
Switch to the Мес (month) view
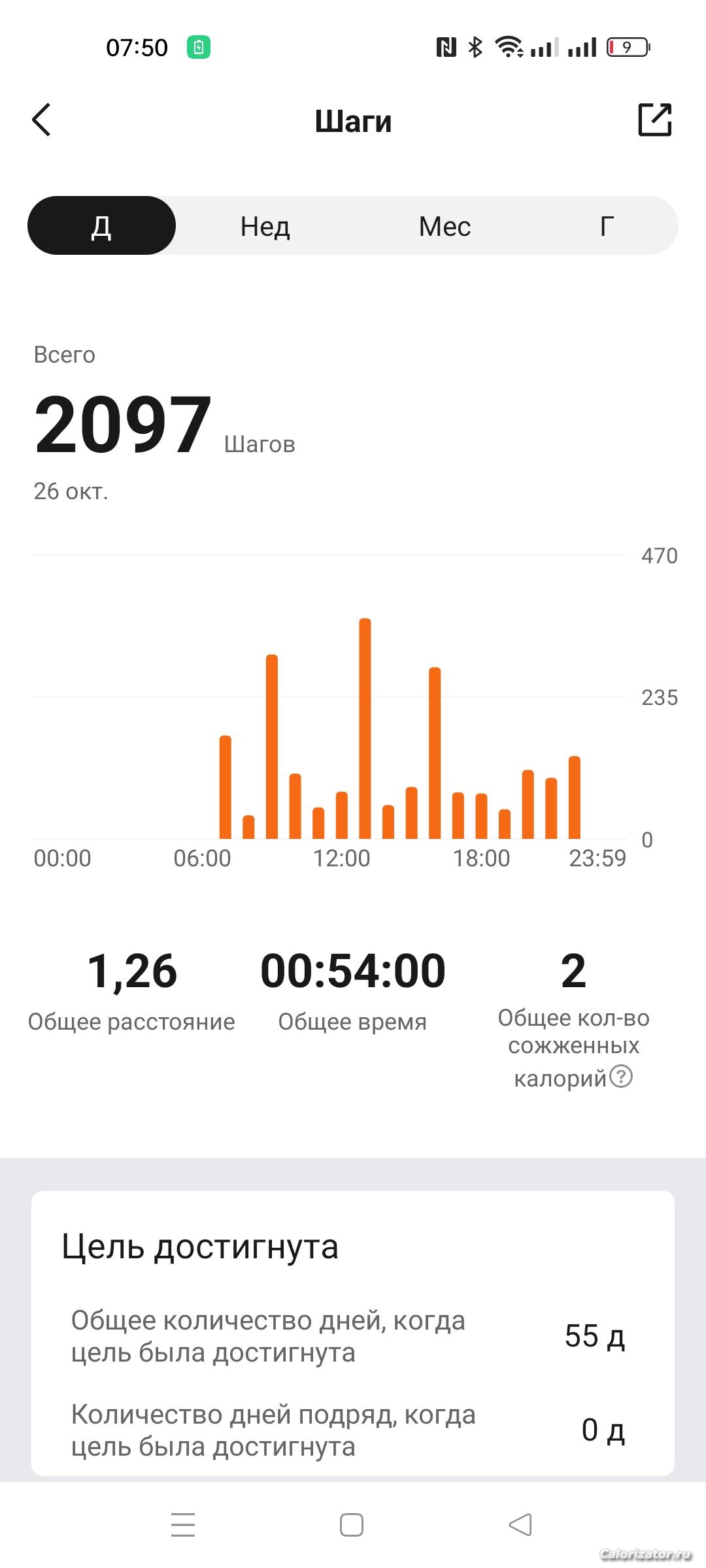445,226
